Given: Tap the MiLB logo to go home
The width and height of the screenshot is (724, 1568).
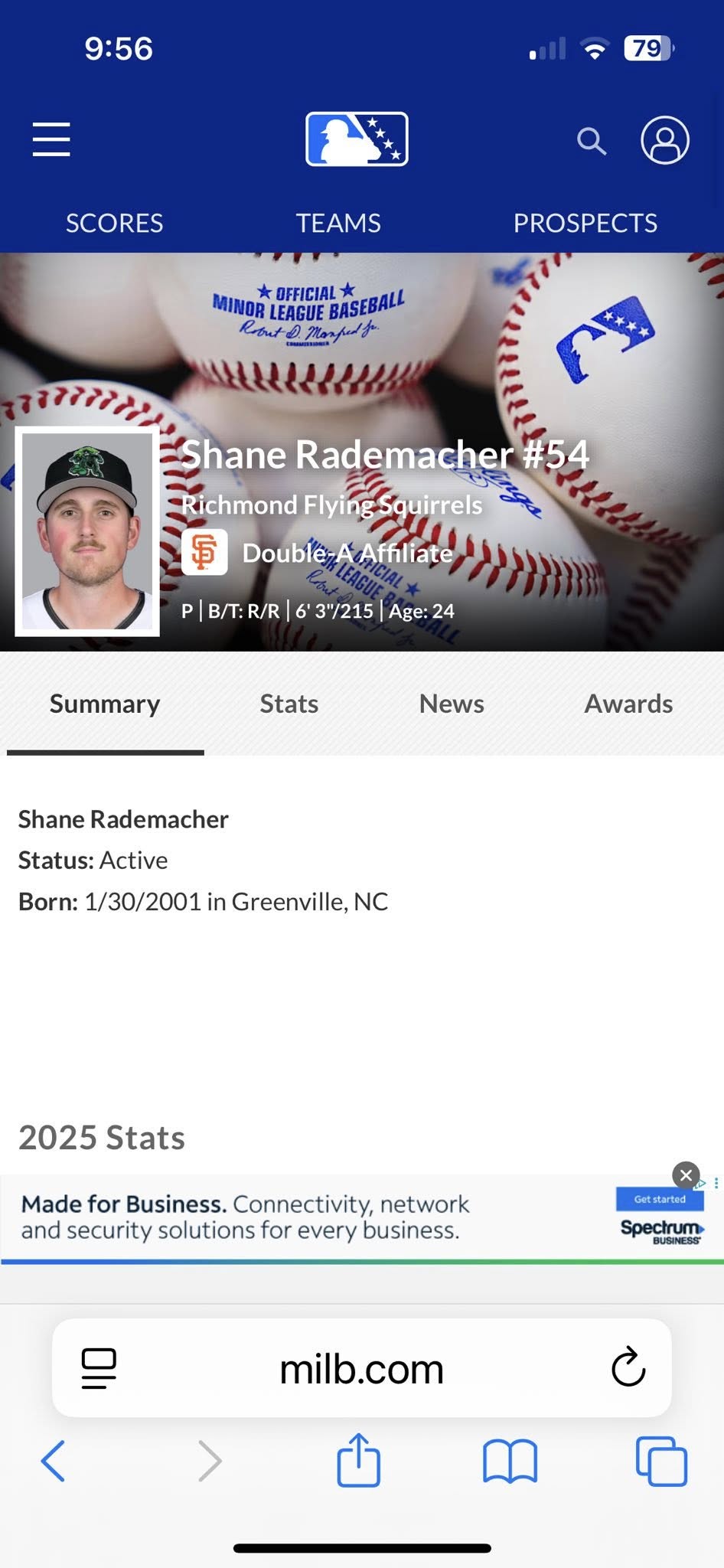Looking at the screenshot, I should [357, 139].
